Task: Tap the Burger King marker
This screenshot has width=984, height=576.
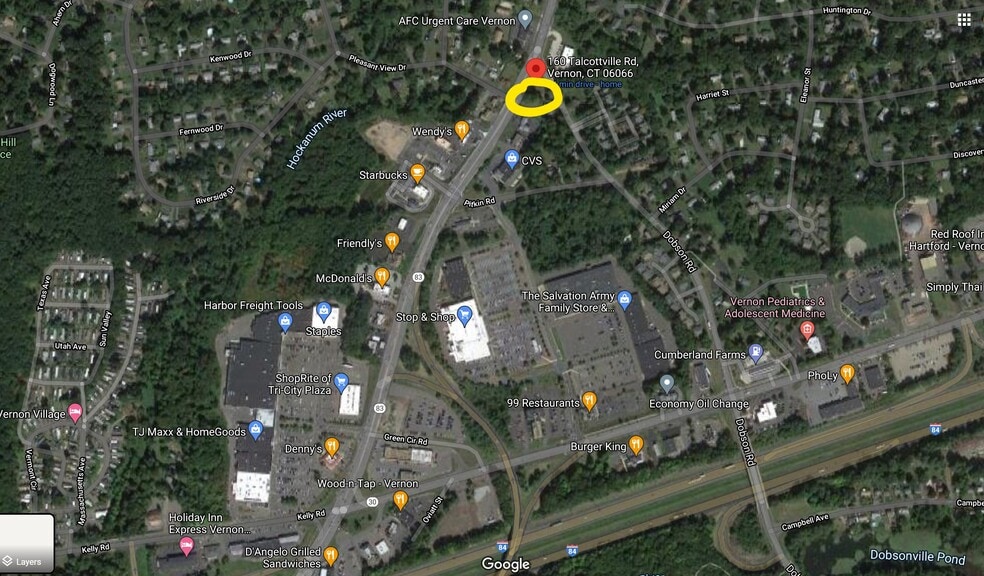Action: pos(634,445)
